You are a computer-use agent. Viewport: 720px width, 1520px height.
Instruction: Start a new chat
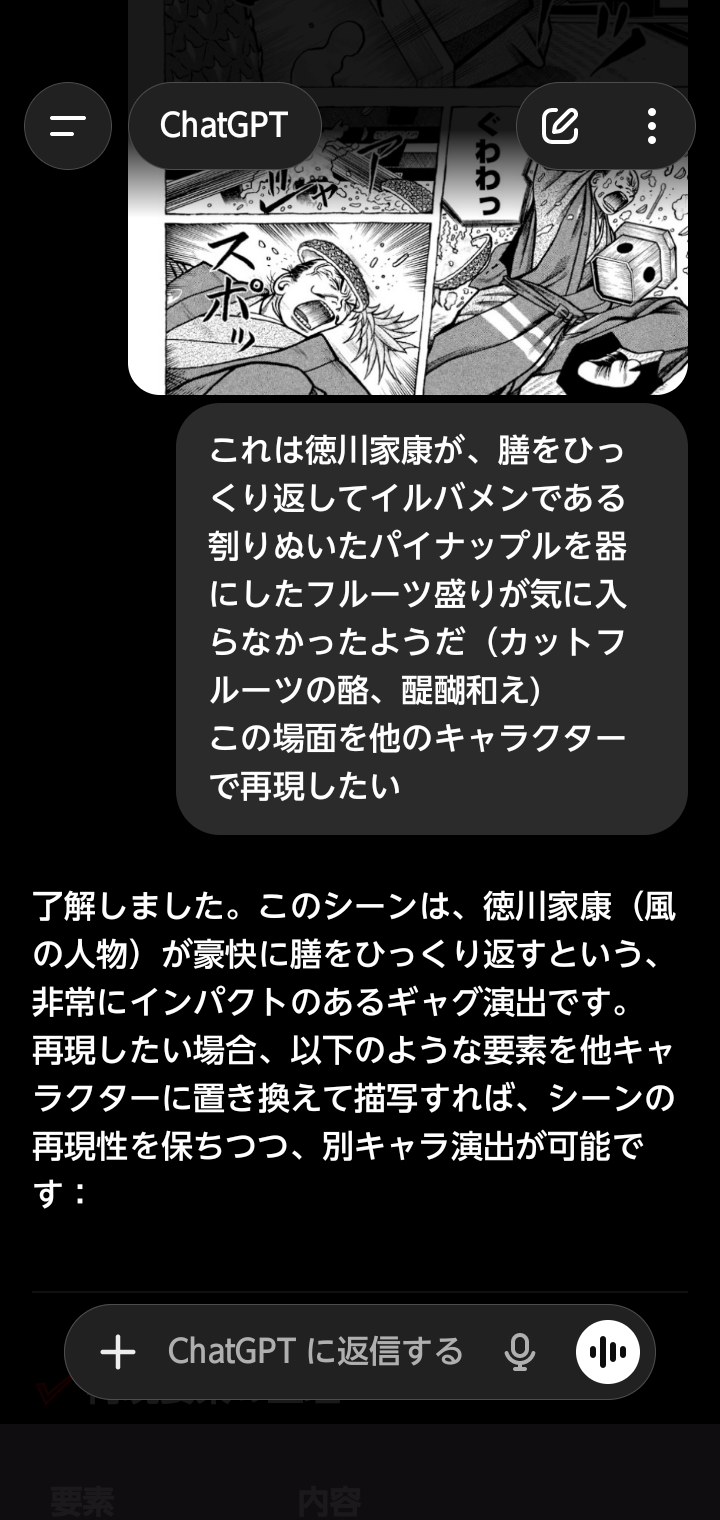coord(561,126)
